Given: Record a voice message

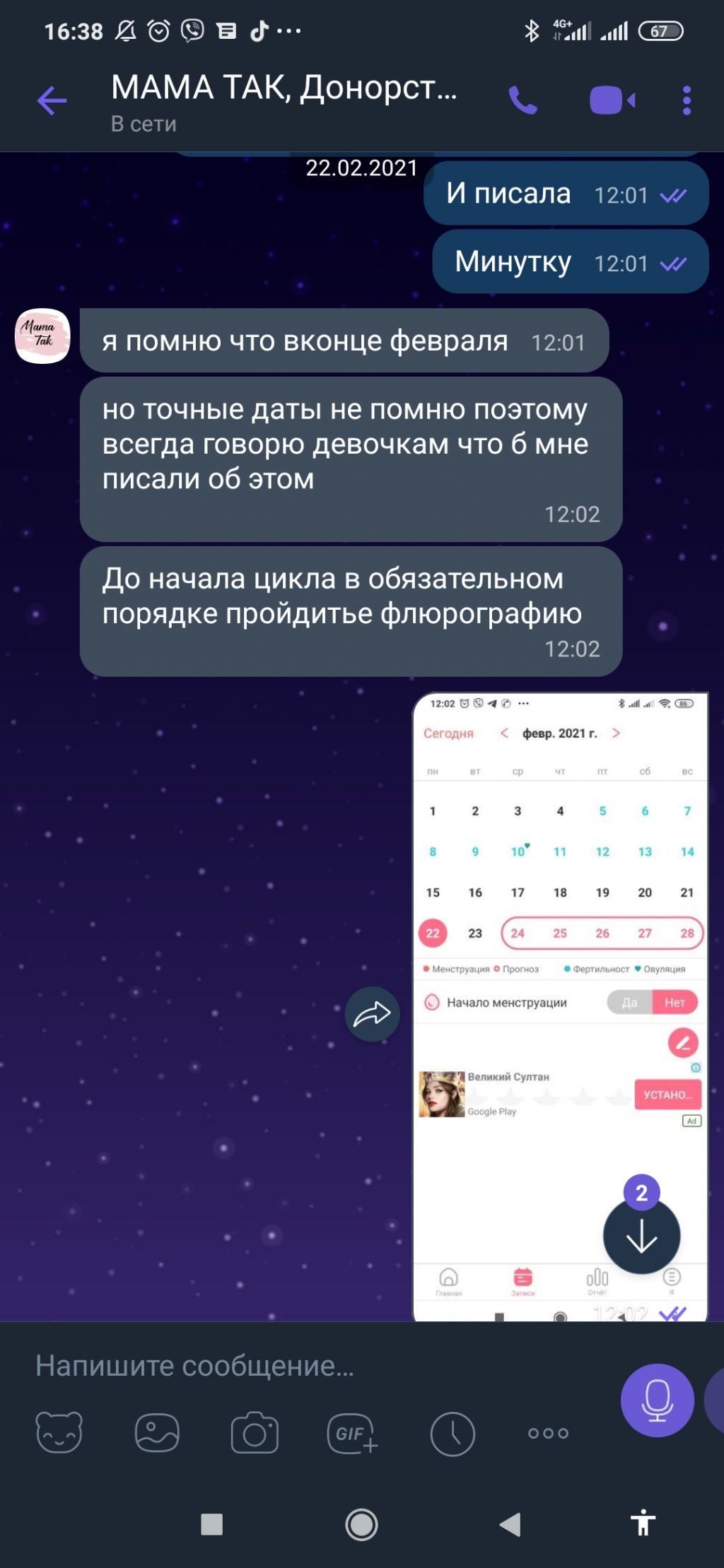Looking at the screenshot, I should [657, 1400].
